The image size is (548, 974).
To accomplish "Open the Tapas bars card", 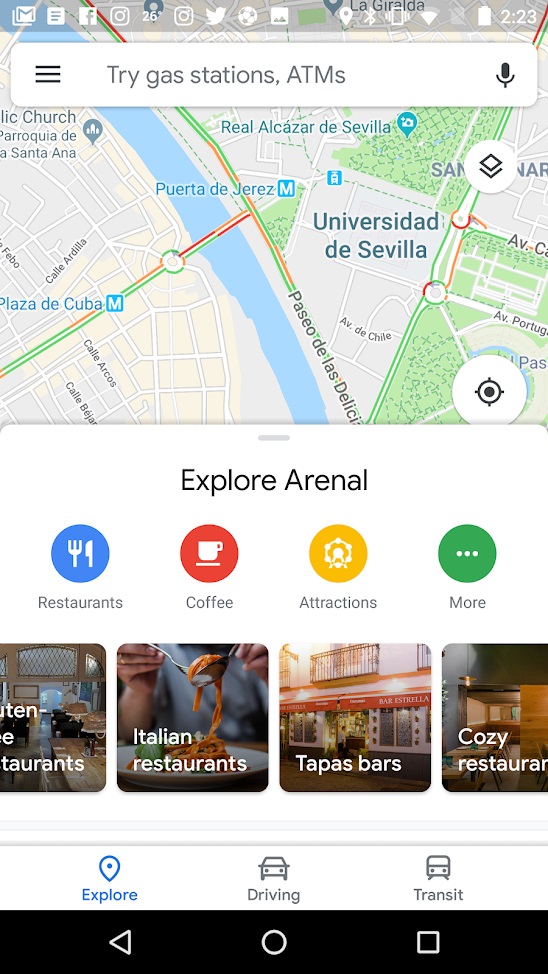I will (x=355, y=717).
